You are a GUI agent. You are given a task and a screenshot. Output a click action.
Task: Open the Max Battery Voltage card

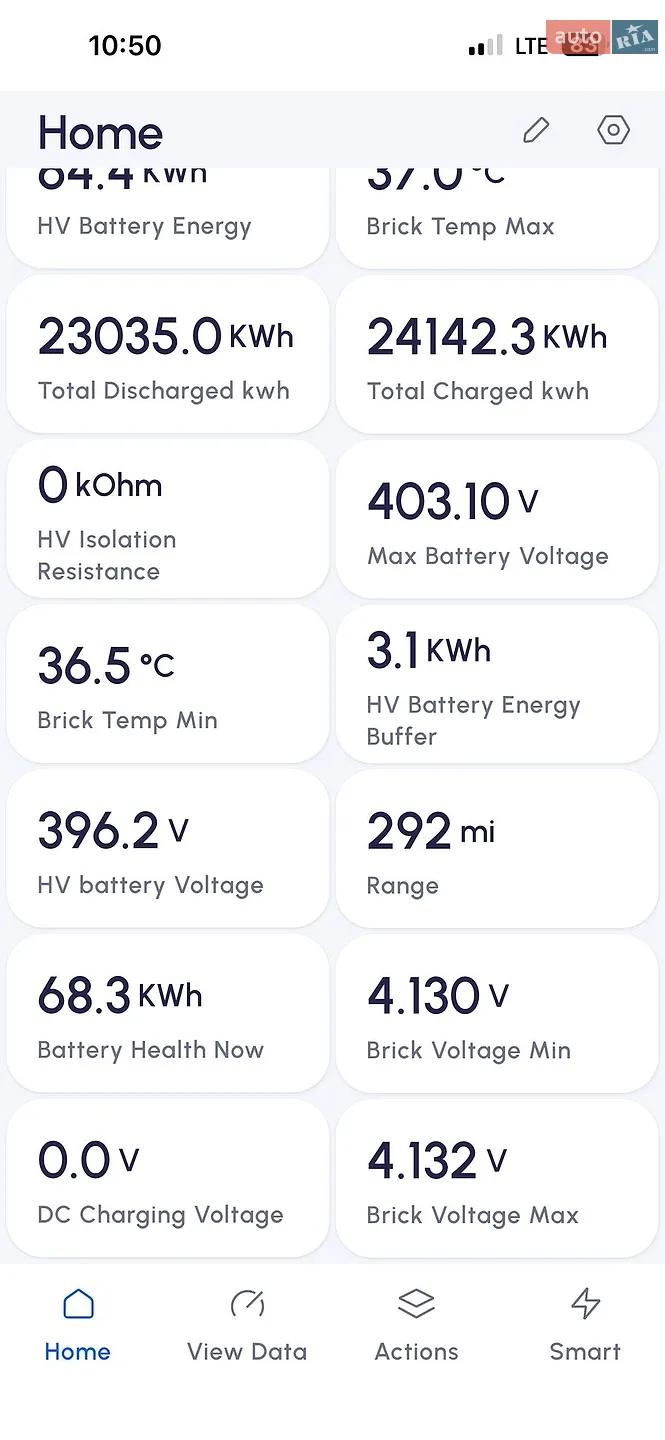click(x=497, y=520)
